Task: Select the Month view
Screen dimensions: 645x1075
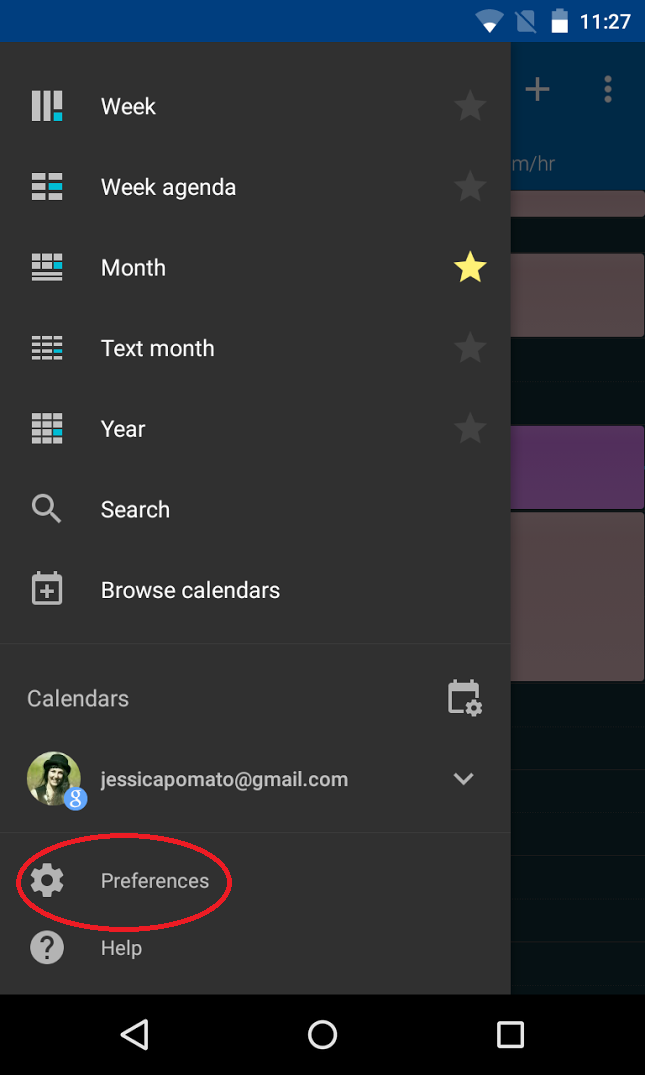Action: point(133,268)
